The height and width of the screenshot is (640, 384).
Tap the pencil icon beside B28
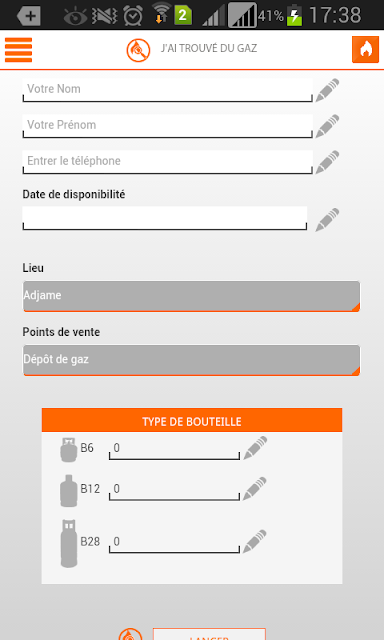click(255, 542)
